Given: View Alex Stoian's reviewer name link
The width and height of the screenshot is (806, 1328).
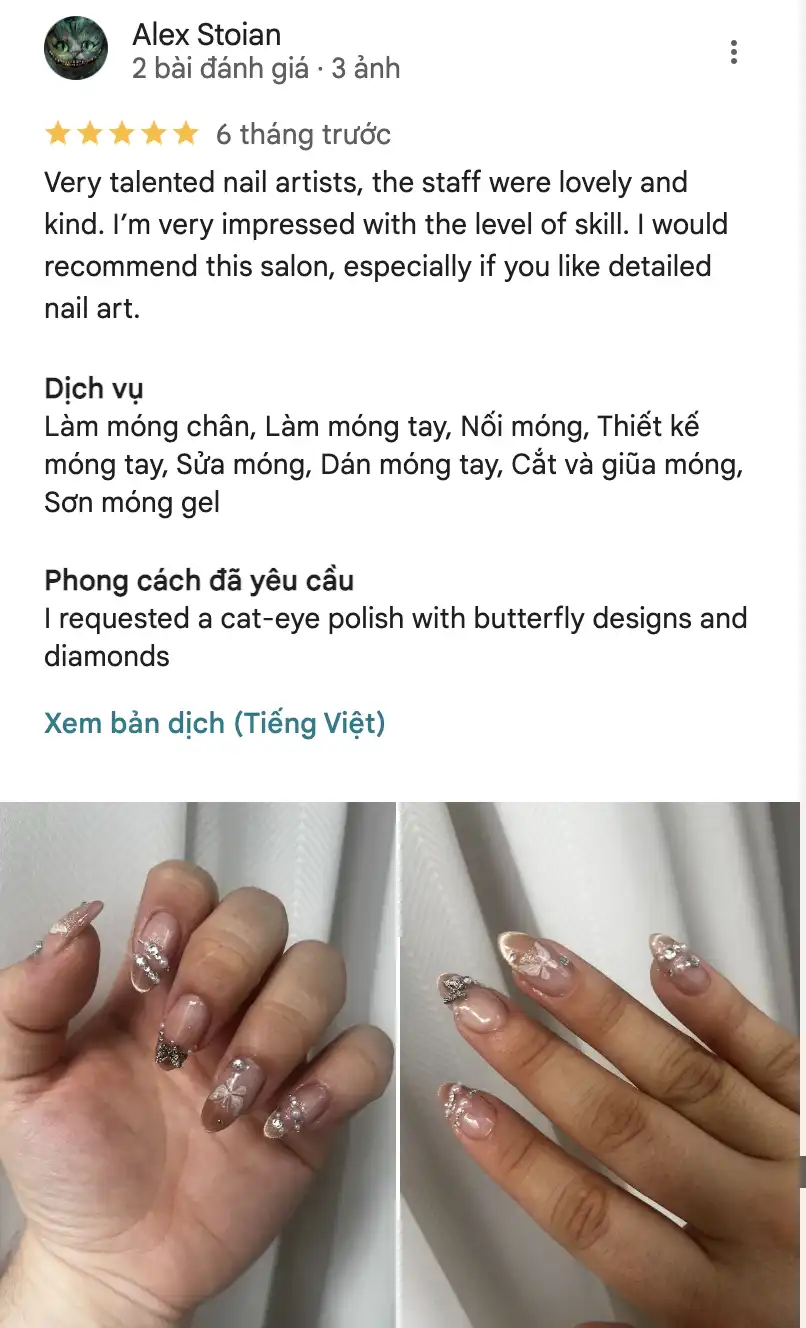Looking at the screenshot, I should (x=207, y=34).
